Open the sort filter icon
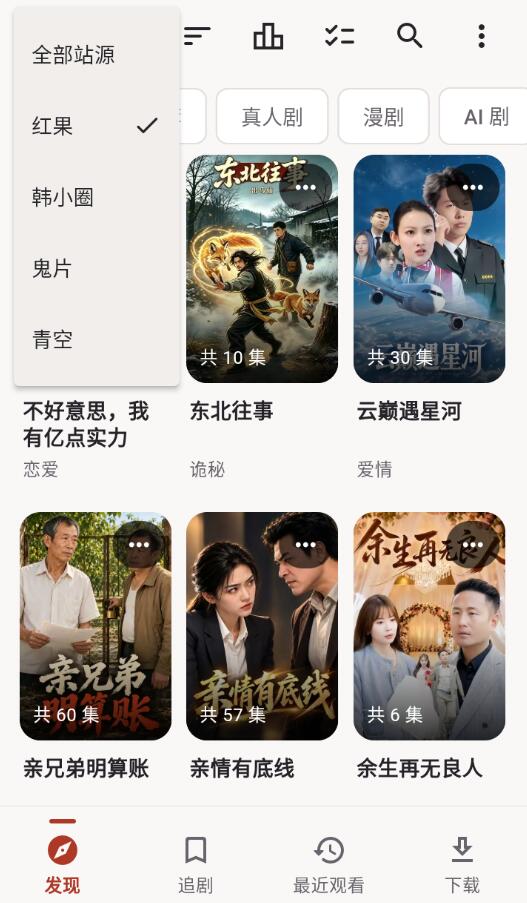 point(197,36)
